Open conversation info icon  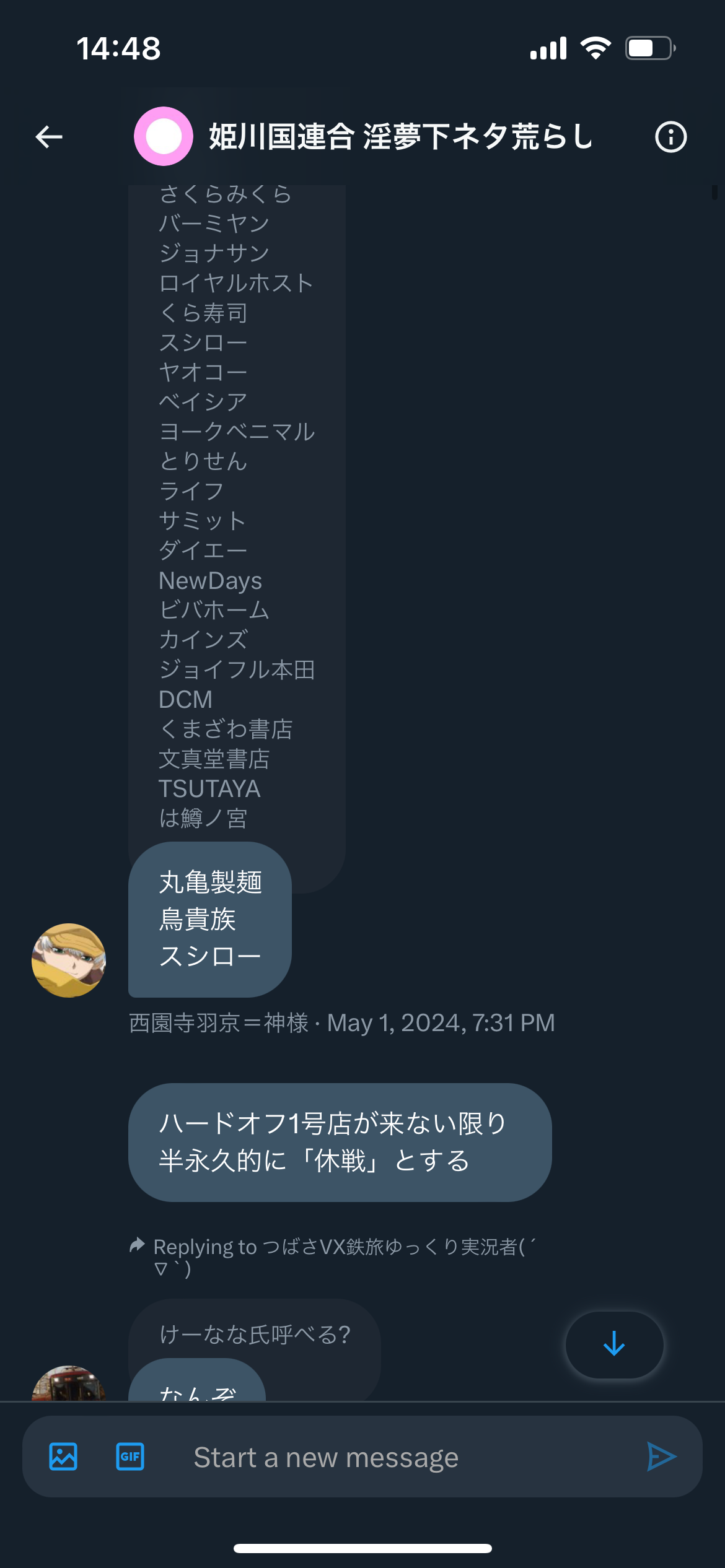671,137
